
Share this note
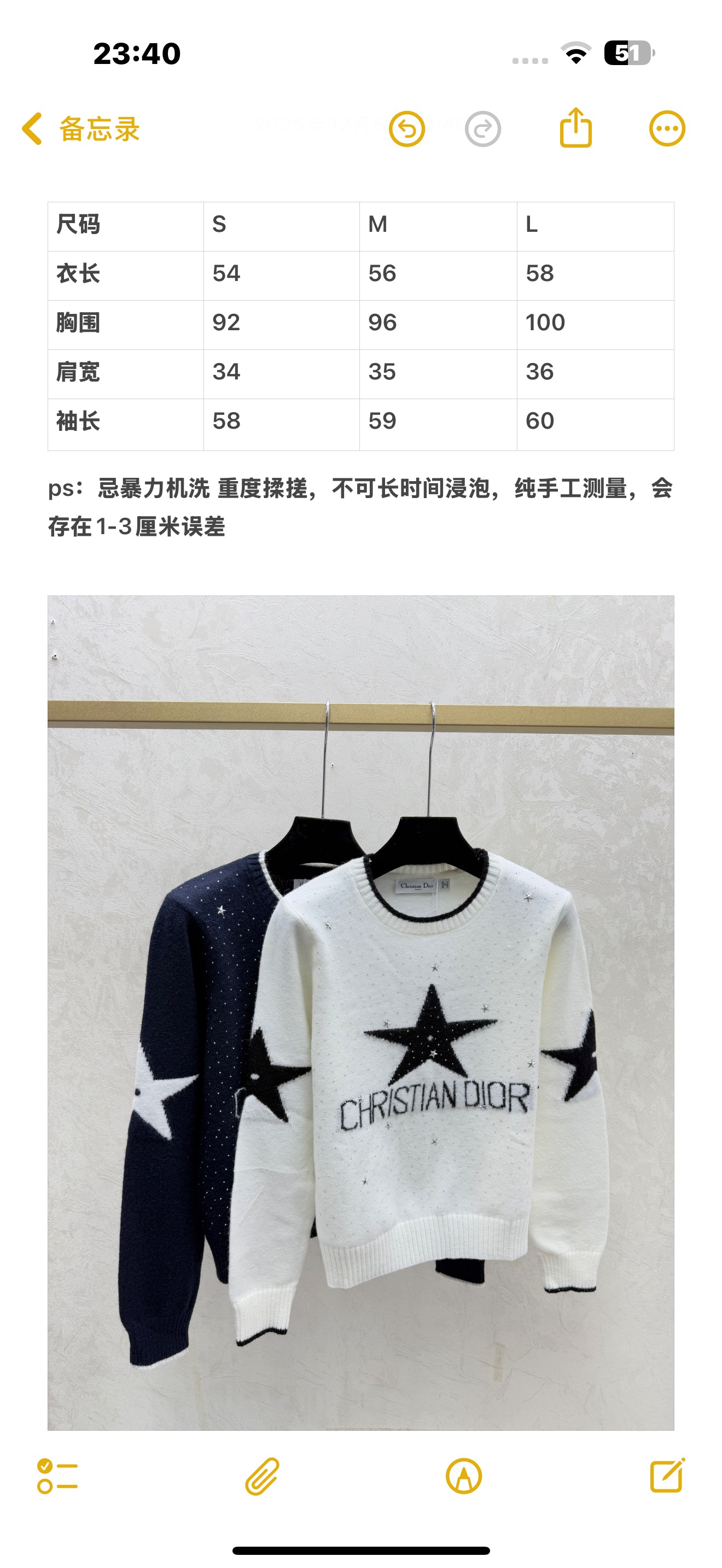click(575, 128)
